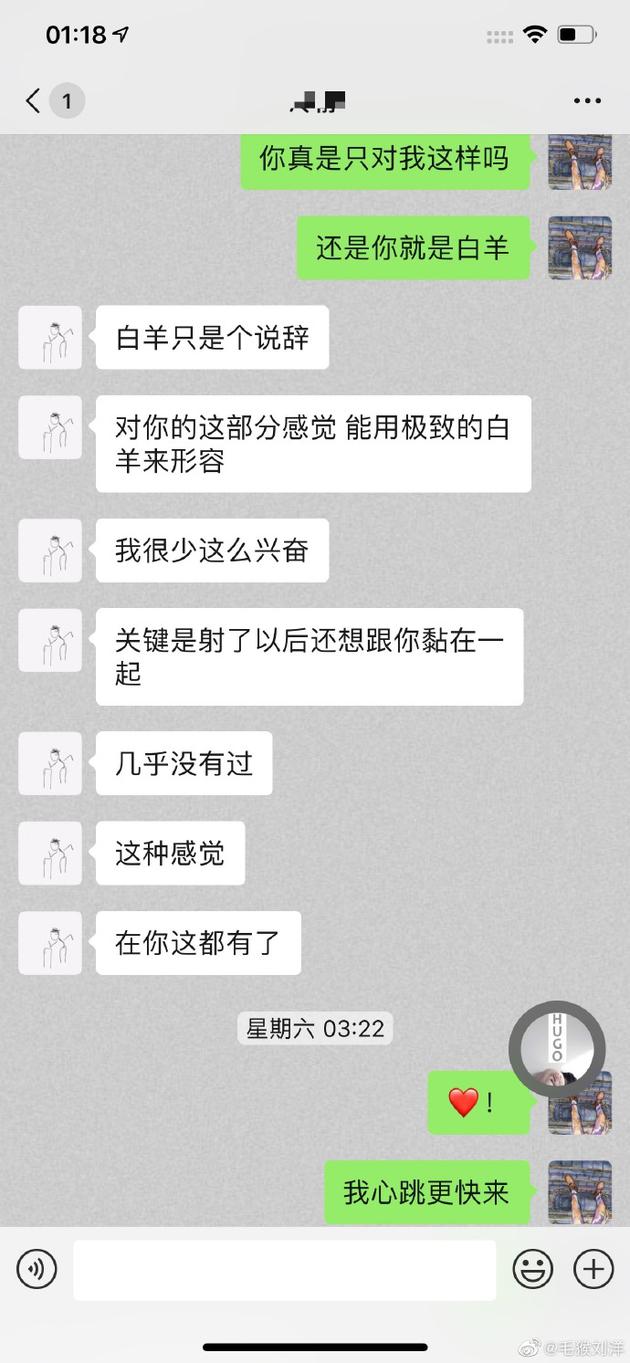Open contact avatar beside 白羊只是个说辞

[x=50, y=338]
